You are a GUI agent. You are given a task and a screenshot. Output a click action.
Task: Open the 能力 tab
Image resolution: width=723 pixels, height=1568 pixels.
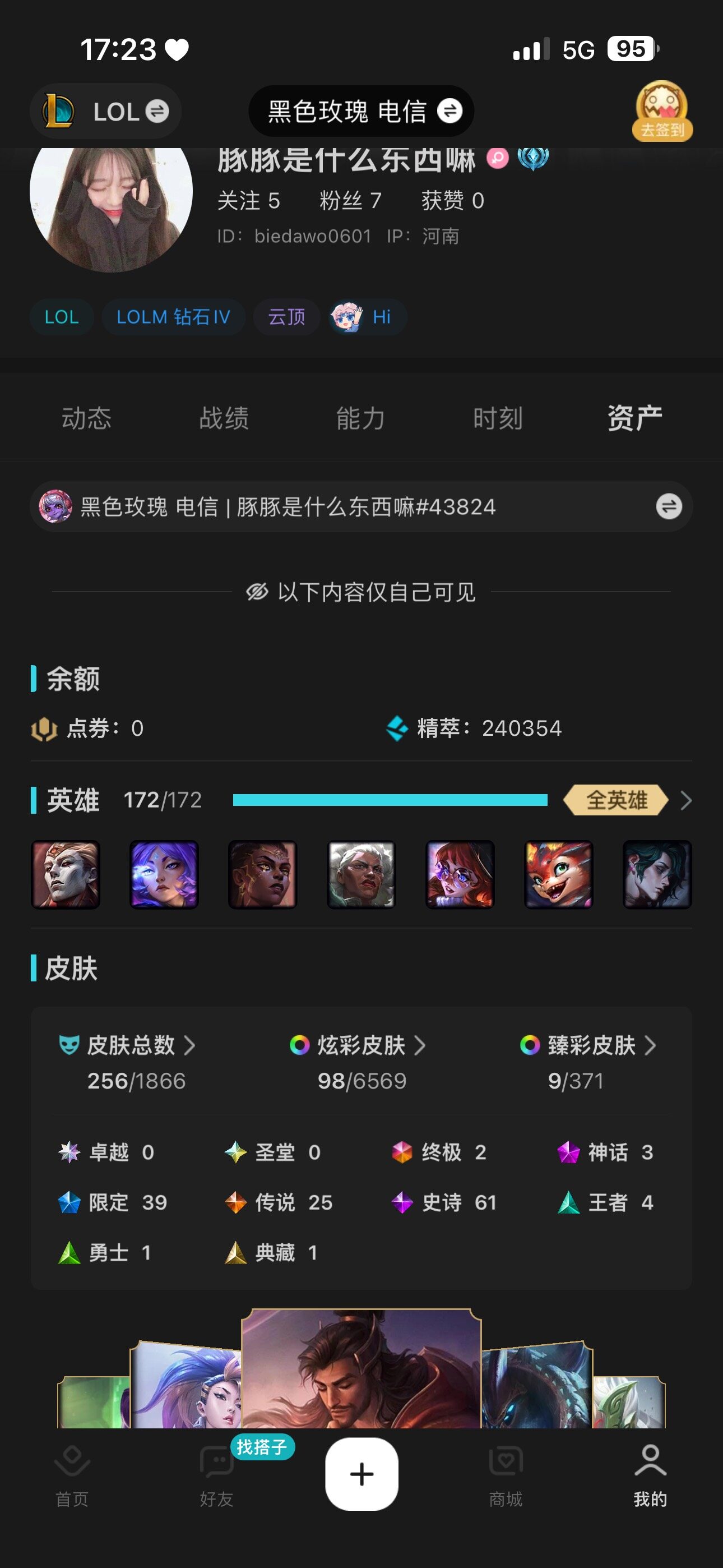361,418
